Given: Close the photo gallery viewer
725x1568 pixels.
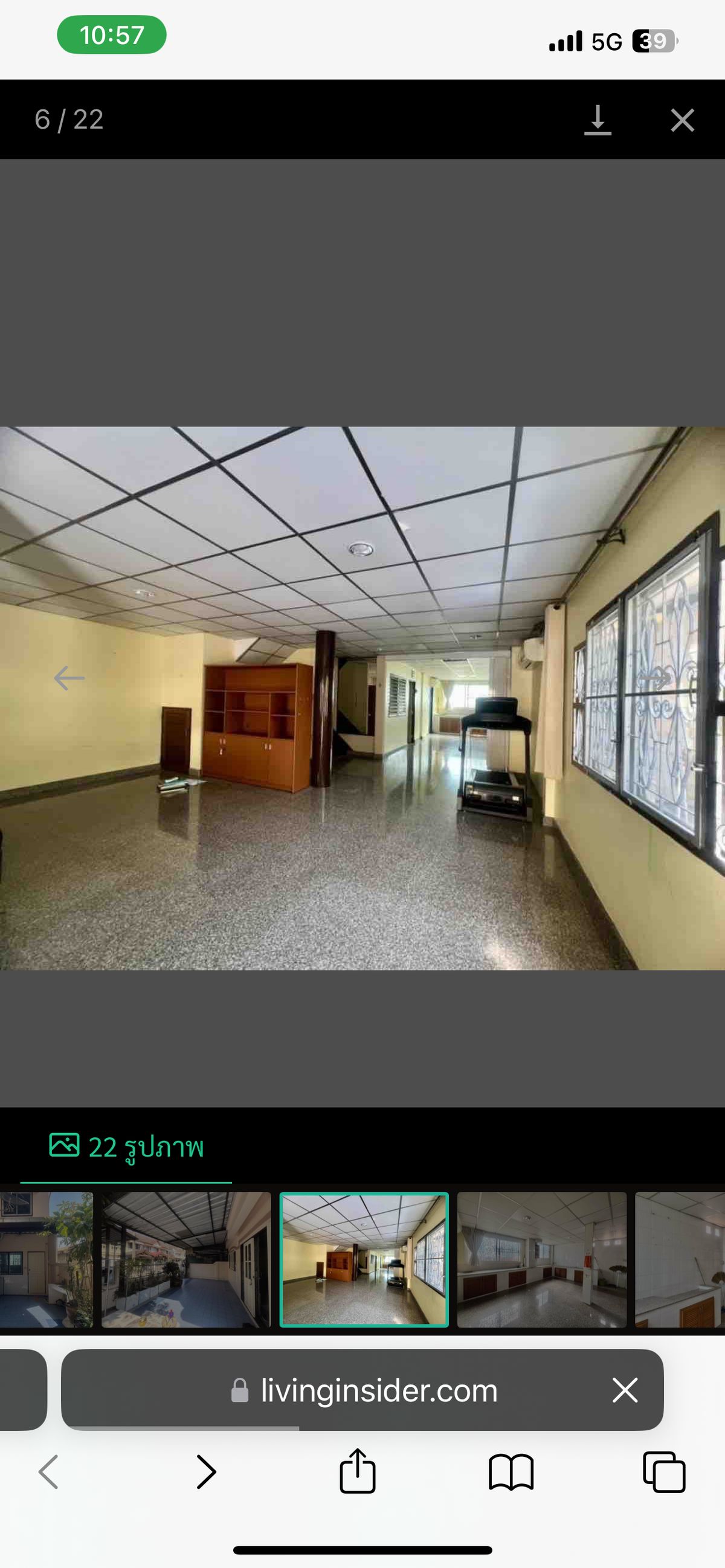Looking at the screenshot, I should (681, 120).
